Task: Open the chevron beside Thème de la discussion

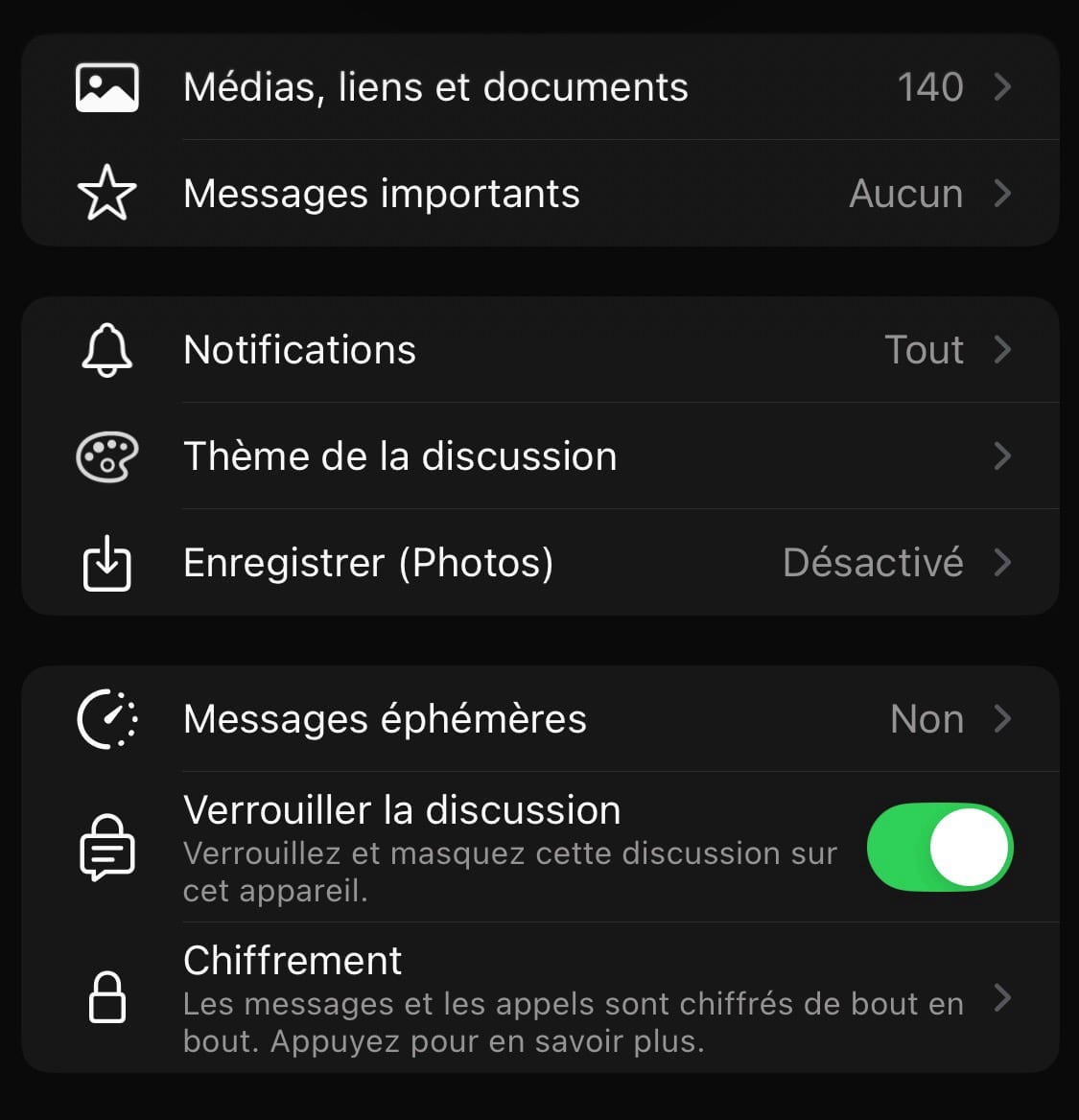Action: (1003, 457)
